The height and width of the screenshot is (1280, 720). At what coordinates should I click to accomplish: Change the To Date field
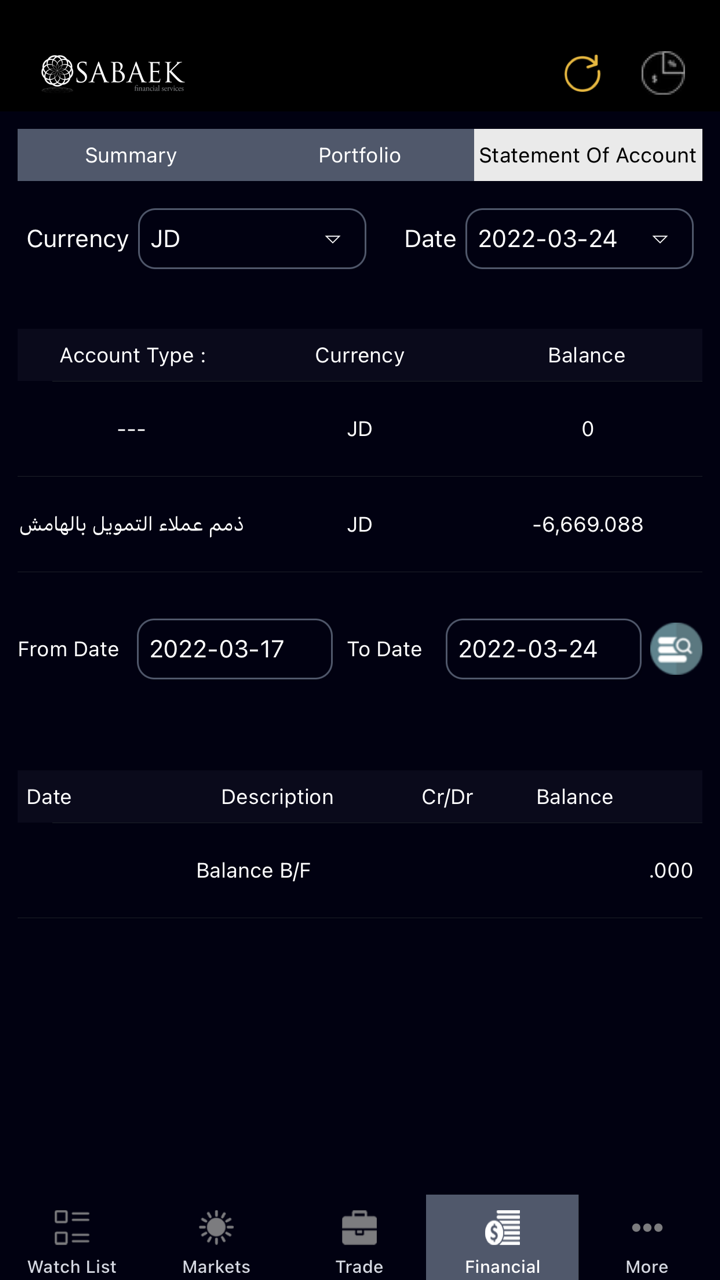pyautogui.click(x=543, y=649)
